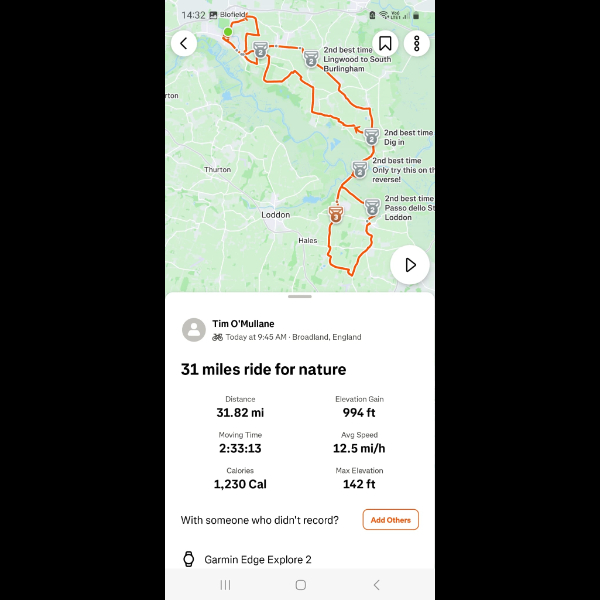This screenshot has height=600, width=600.
Task: Open the third place segment trophy marker
Action: point(336,214)
